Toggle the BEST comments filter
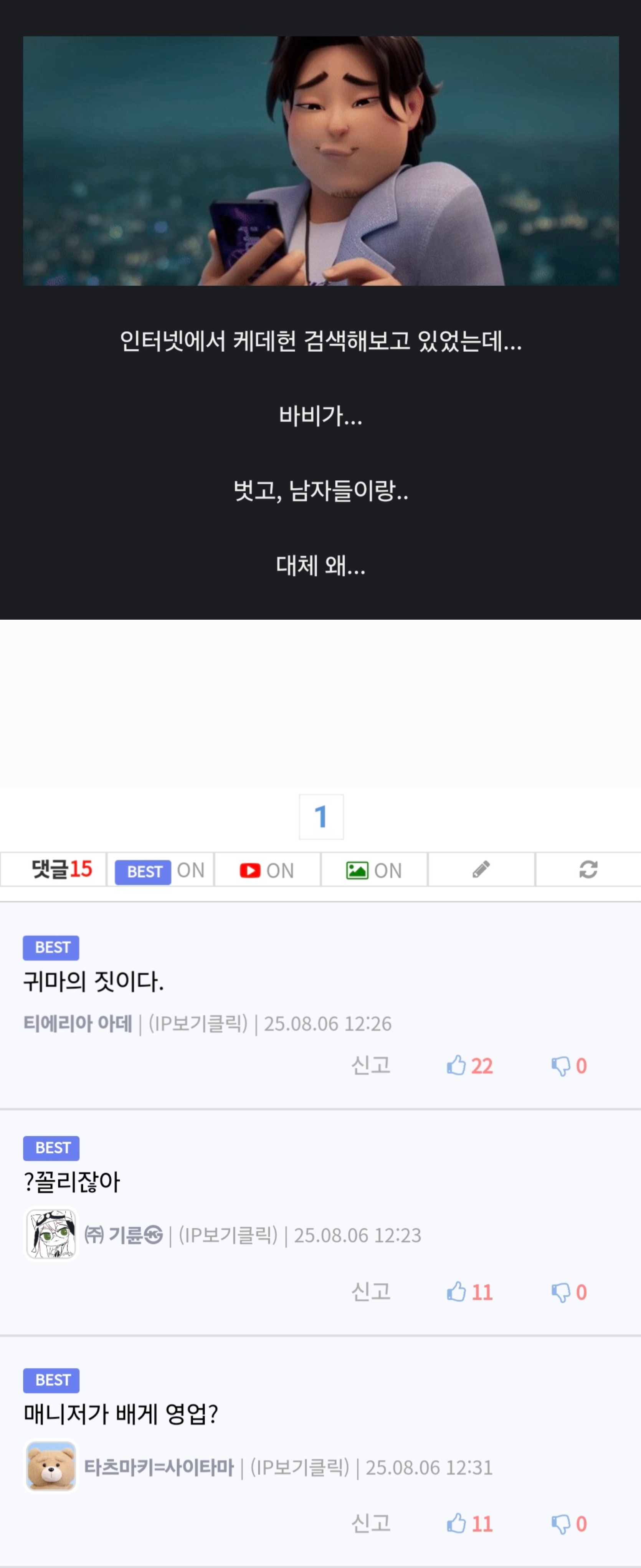 coord(160,870)
